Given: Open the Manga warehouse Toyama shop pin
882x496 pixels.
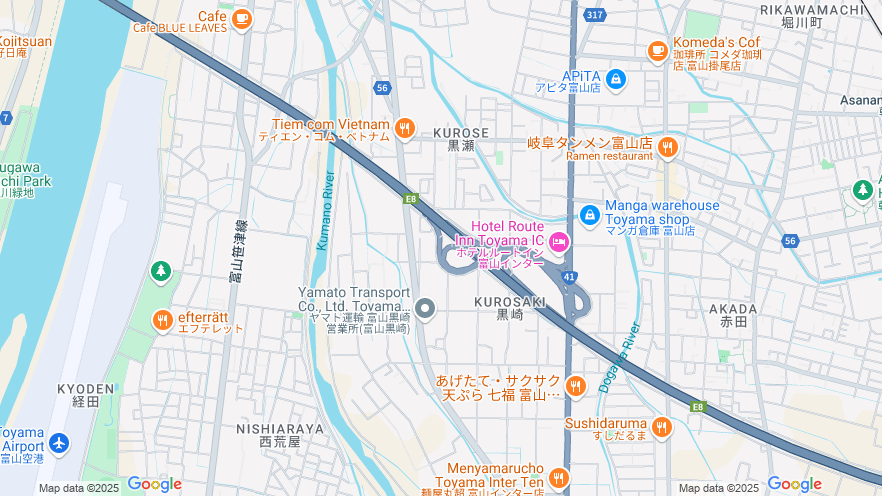Looking at the screenshot, I should [590, 214].
